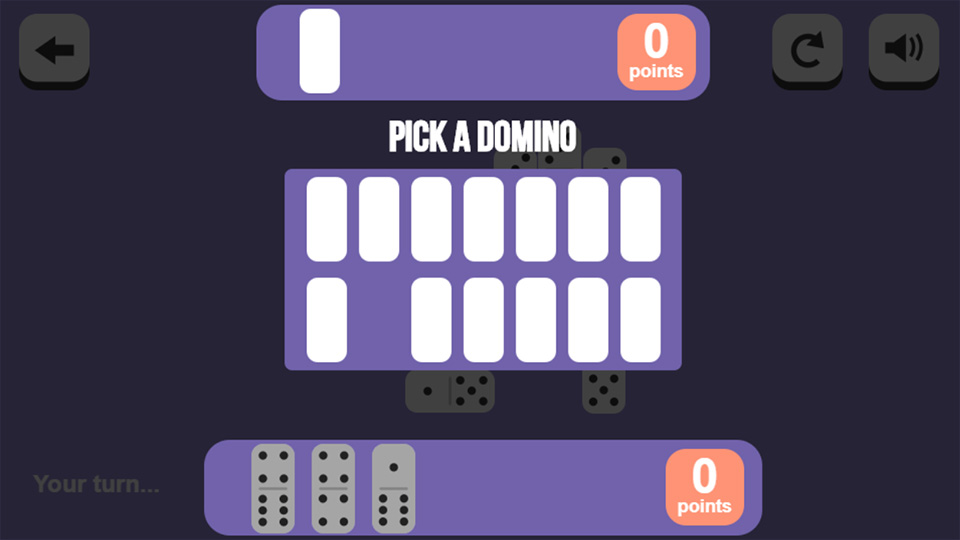Go back with the arrow button
Viewport: 960px width, 540px height.
(x=54, y=49)
